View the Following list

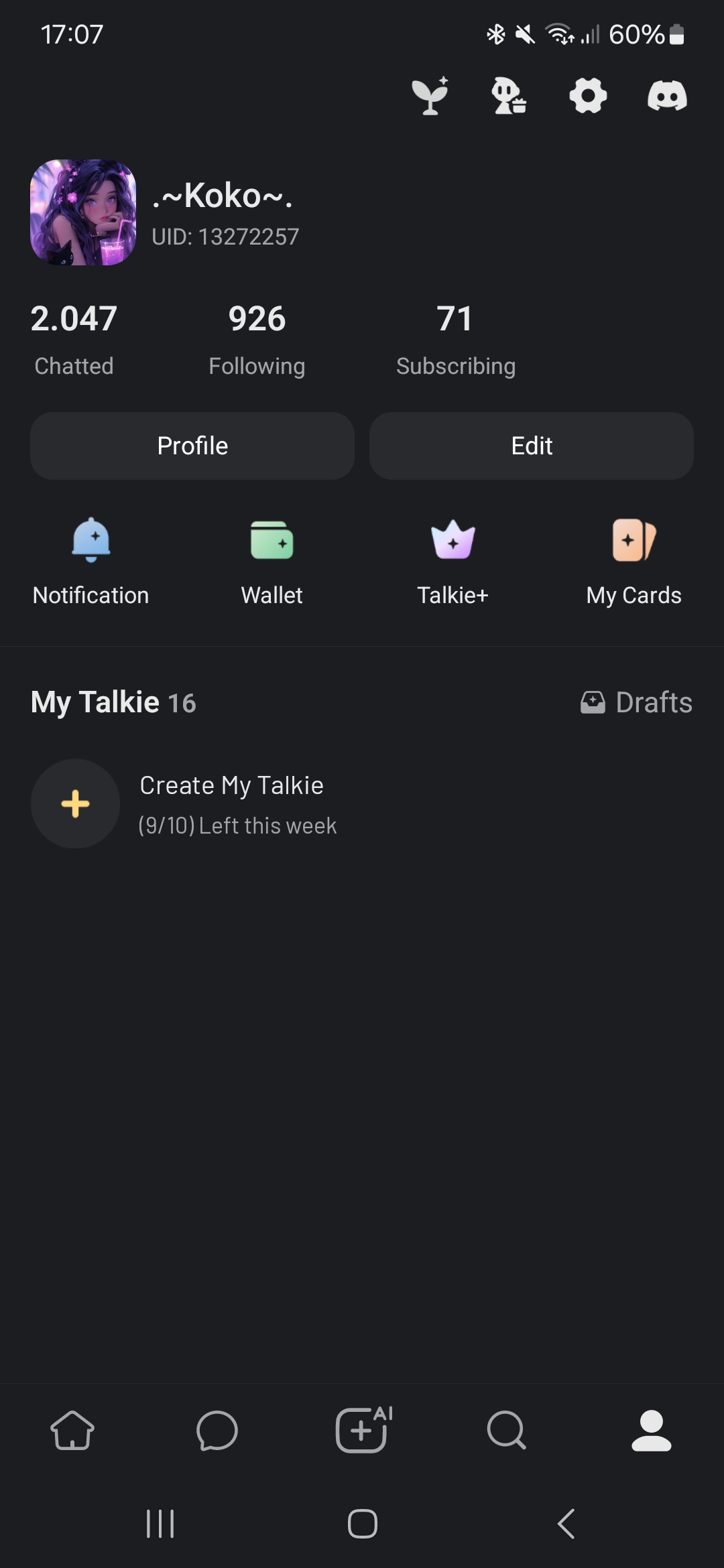tap(257, 338)
